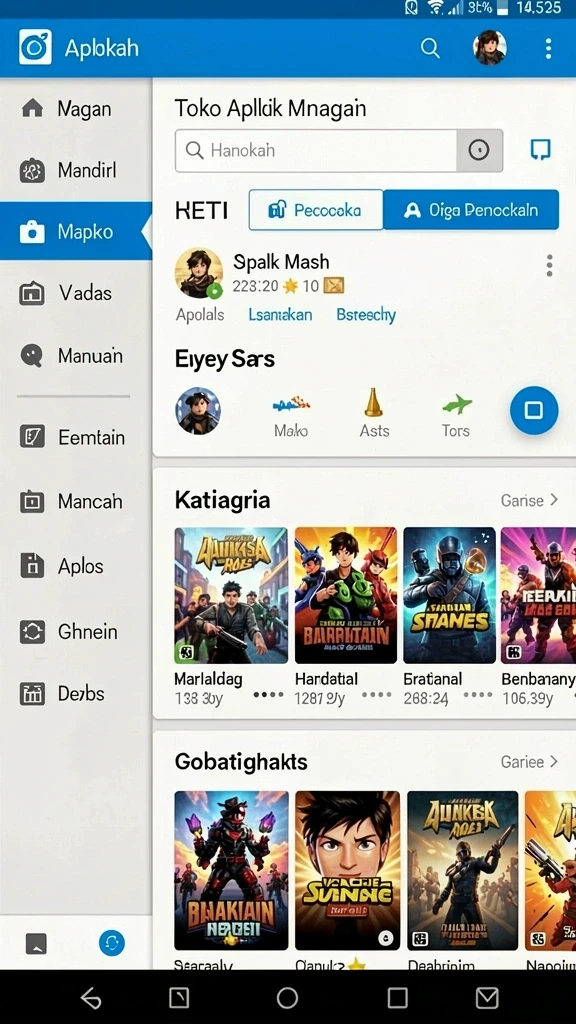Open options menu for Spalk Mash
This screenshot has width=576, height=1024.
[549, 265]
